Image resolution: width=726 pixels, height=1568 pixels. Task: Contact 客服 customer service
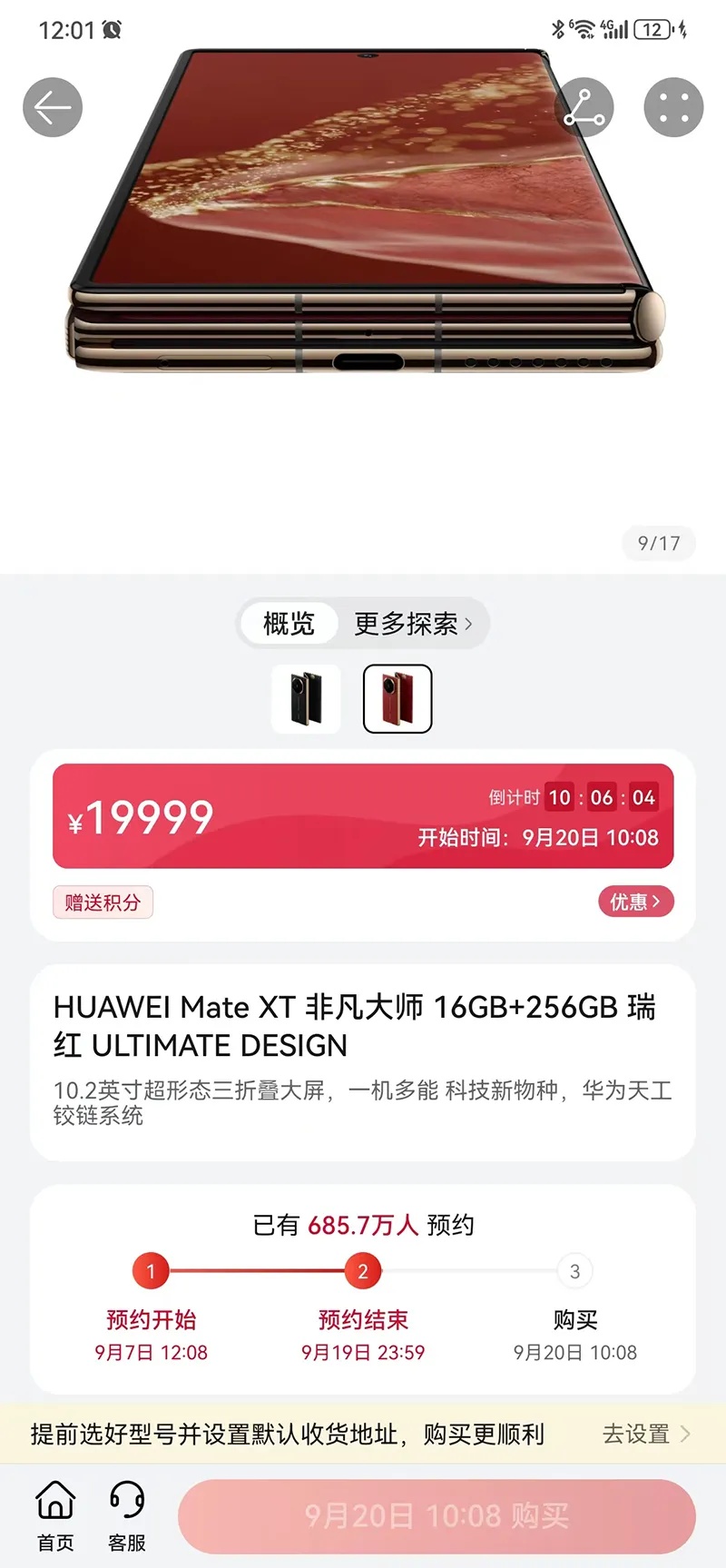click(x=127, y=1514)
